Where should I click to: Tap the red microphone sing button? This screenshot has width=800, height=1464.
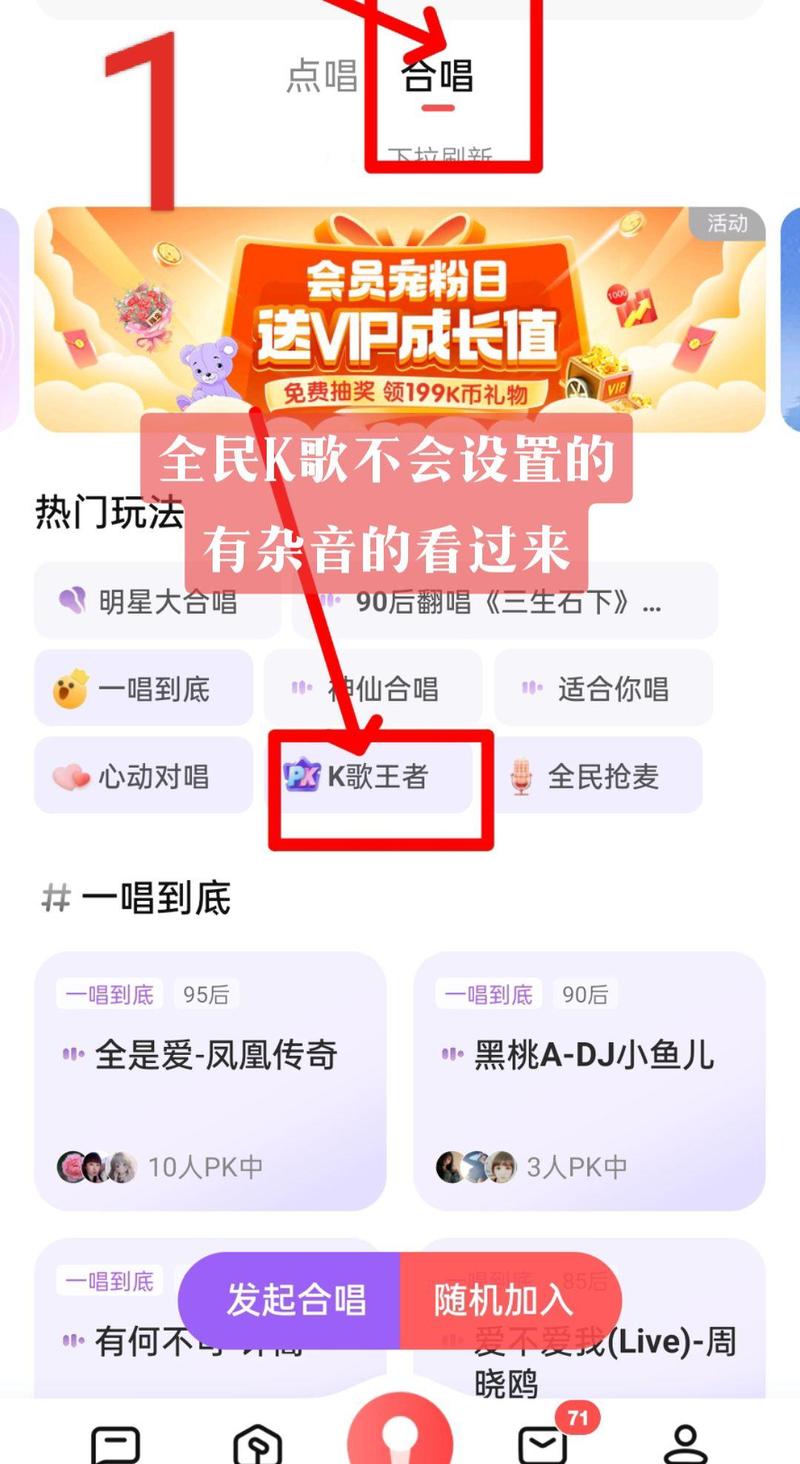pos(400,1435)
